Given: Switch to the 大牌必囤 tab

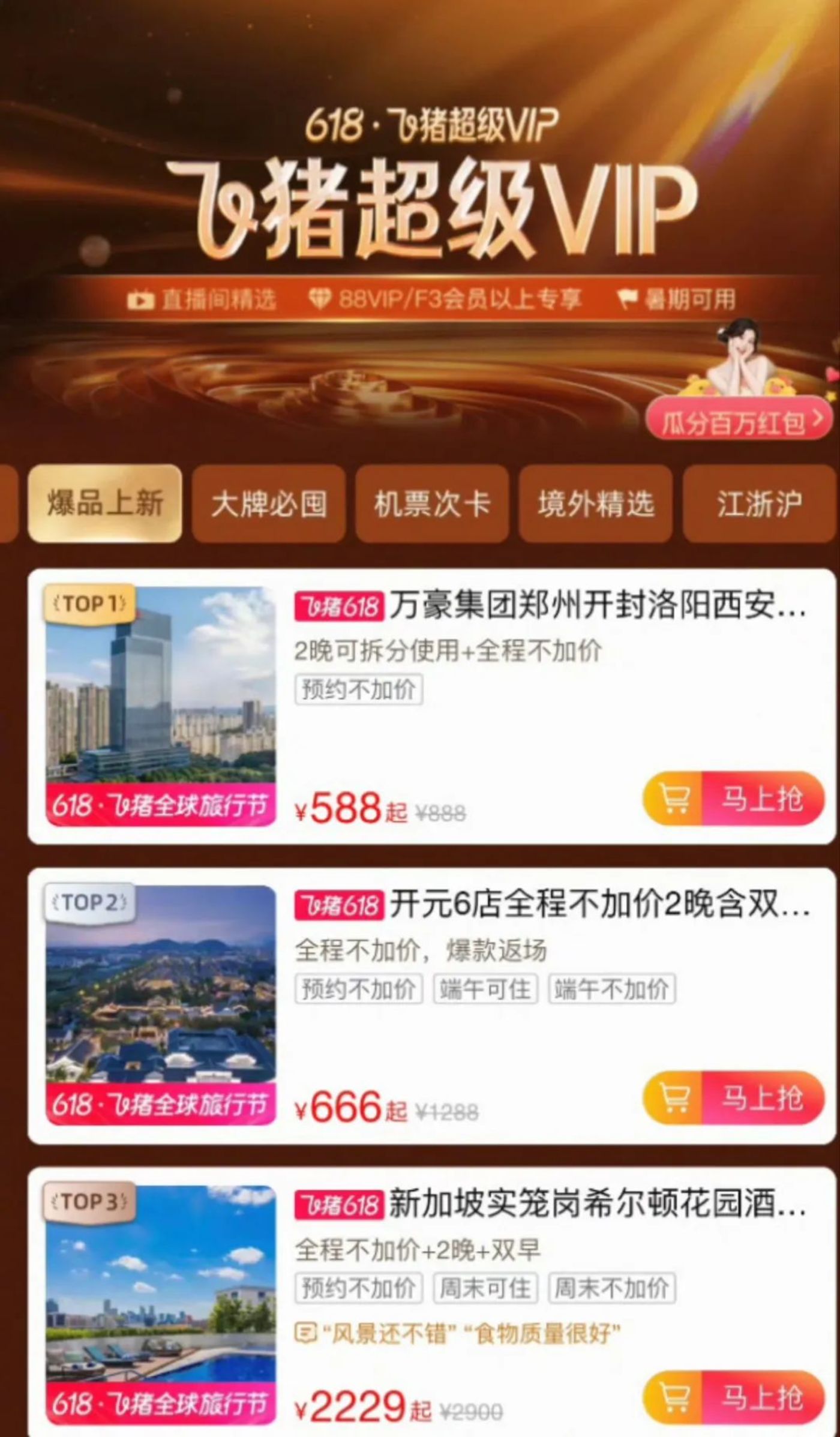Looking at the screenshot, I should (x=269, y=503).
